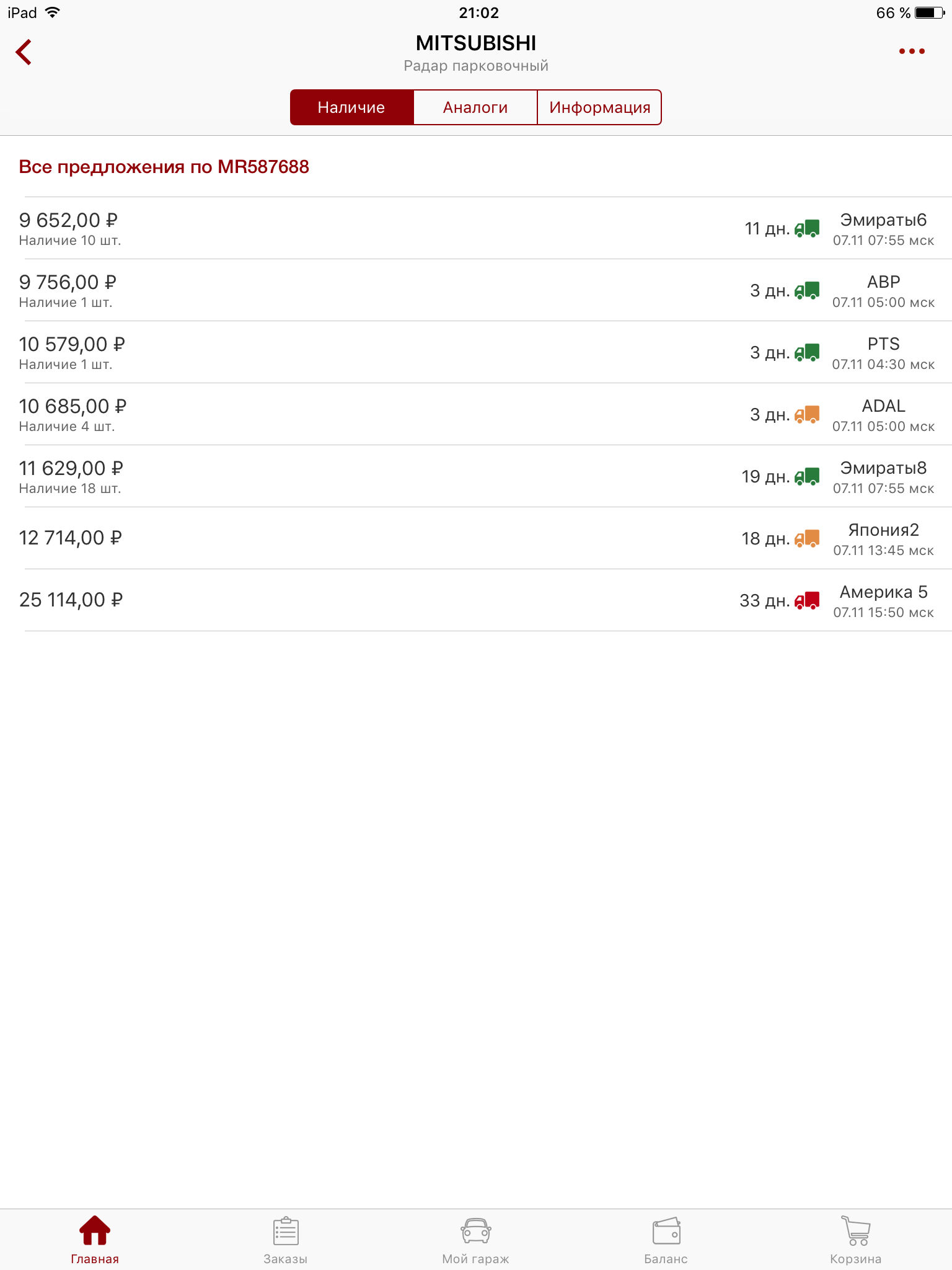Open the ADAL offer for 10 685,00 ₽
952x1270 pixels.
pyautogui.click(x=476, y=414)
